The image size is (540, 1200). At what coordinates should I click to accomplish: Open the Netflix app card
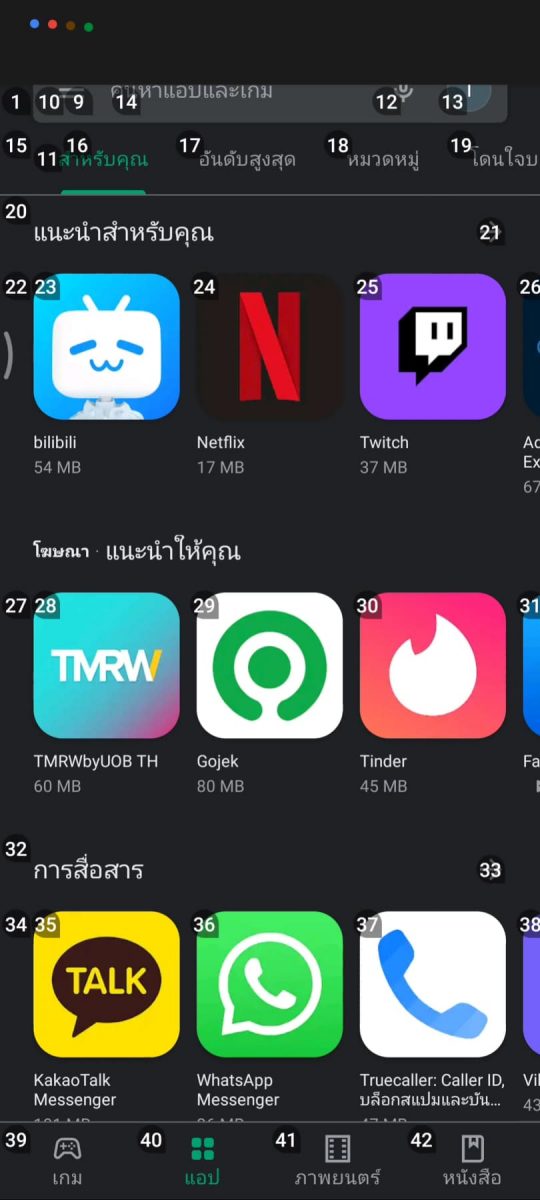click(x=270, y=375)
